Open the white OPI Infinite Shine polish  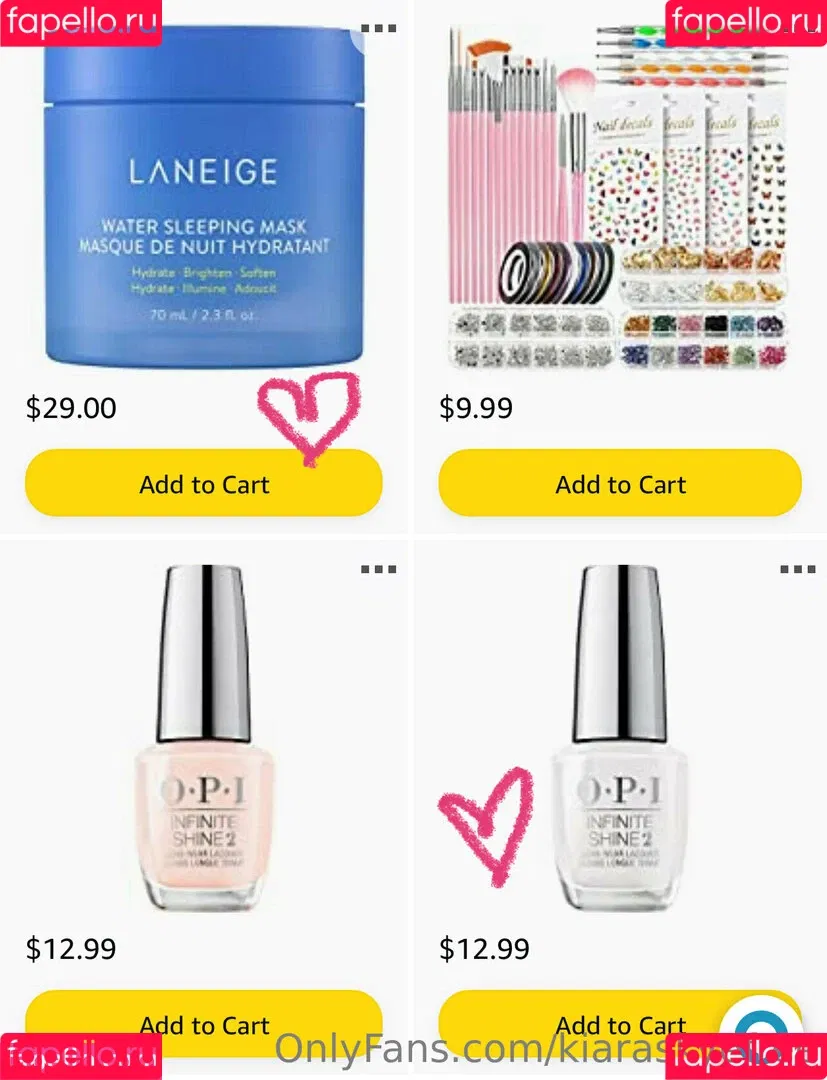click(x=620, y=740)
